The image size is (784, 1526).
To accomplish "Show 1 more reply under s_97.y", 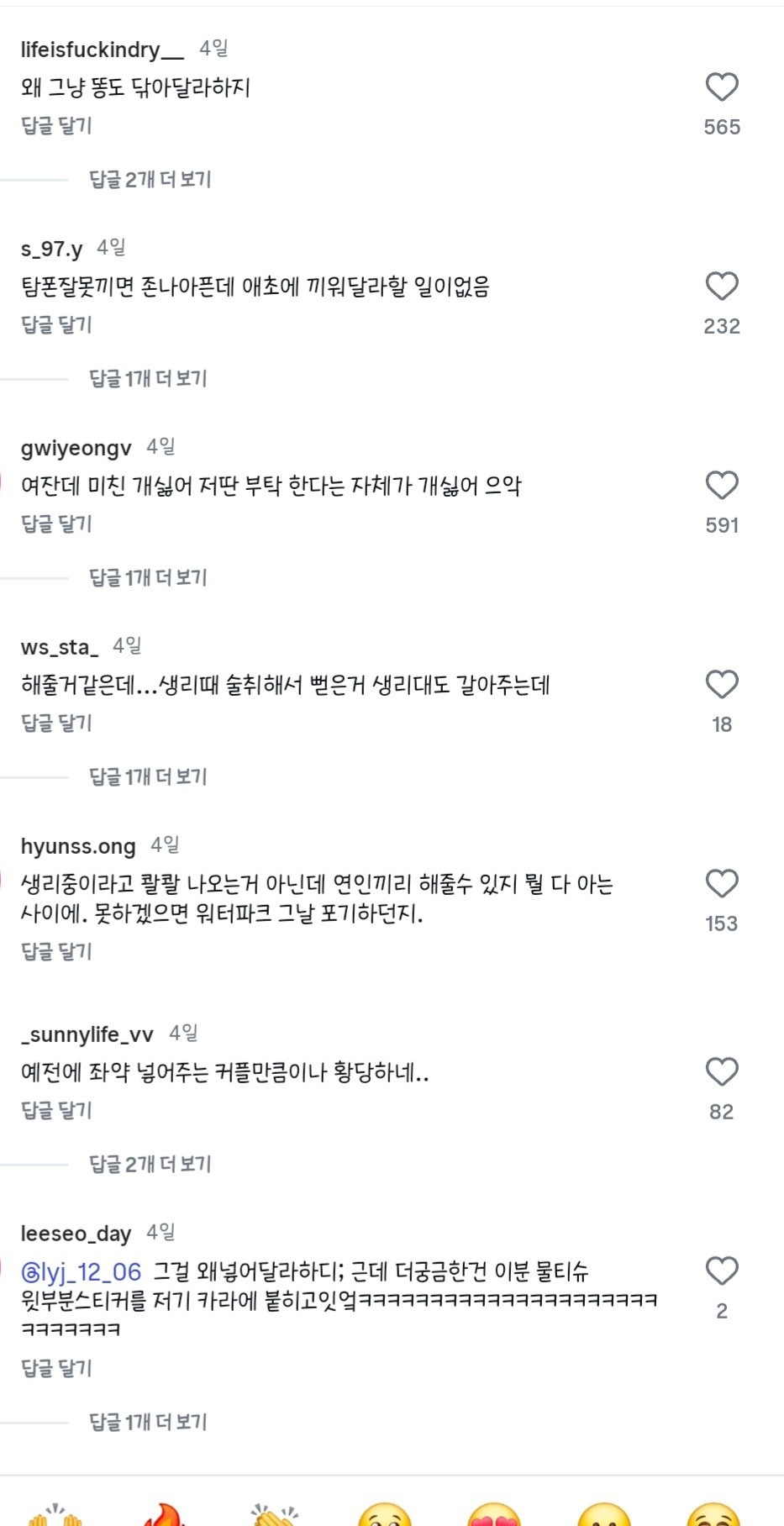I will [148, 379].
